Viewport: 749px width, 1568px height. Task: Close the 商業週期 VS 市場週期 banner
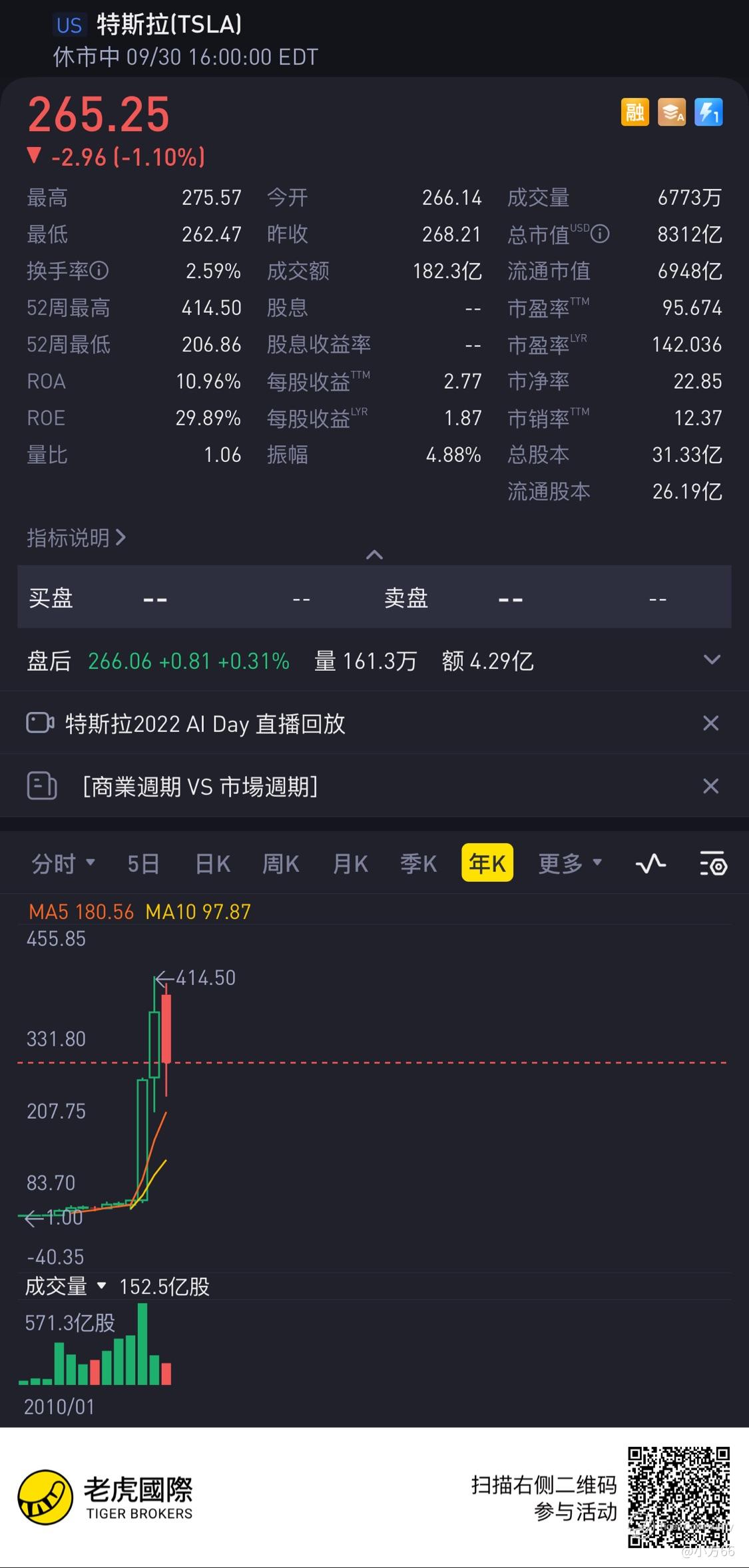point(710,787)
